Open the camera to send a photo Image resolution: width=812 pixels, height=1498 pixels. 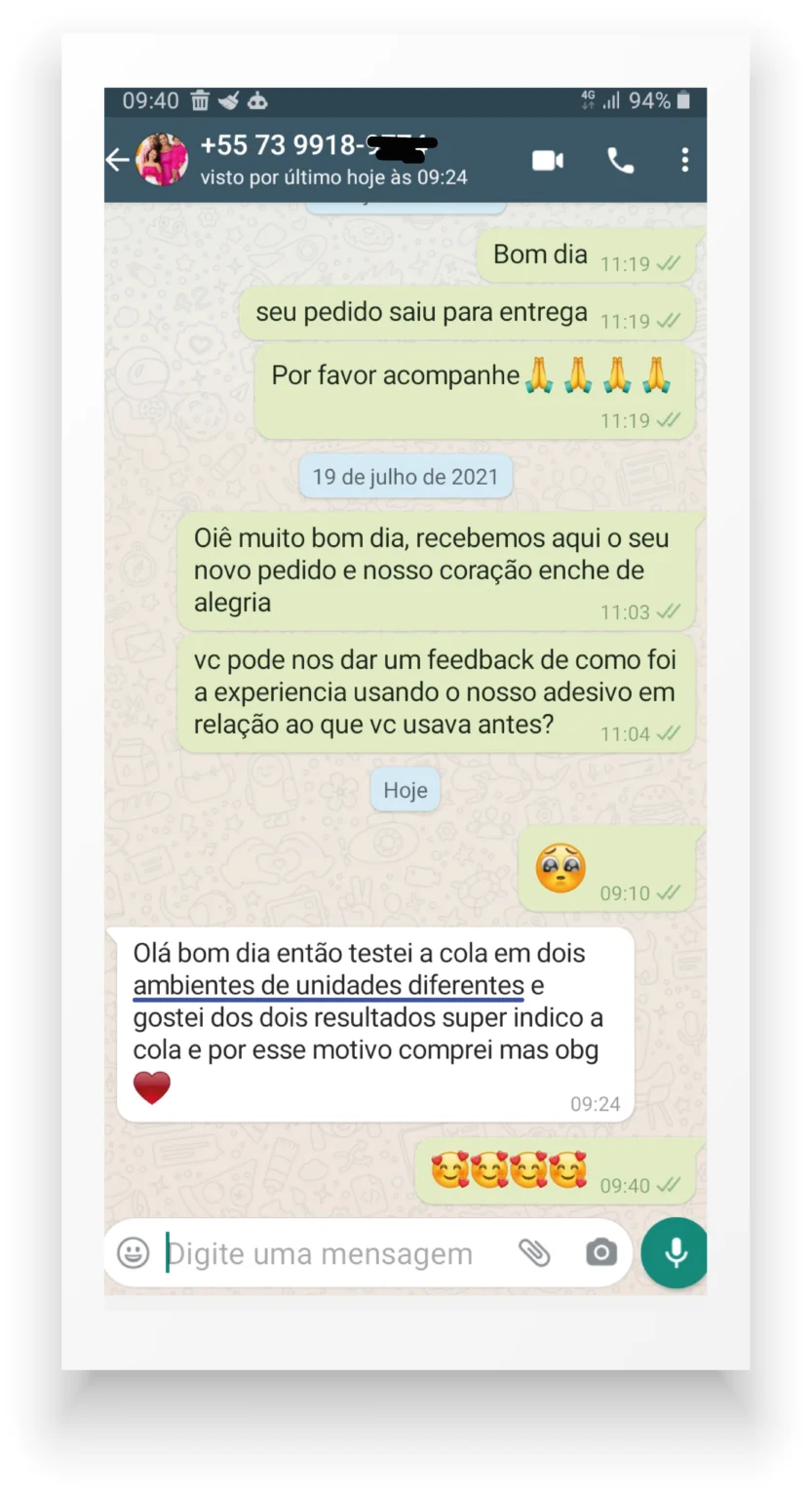601,1252
